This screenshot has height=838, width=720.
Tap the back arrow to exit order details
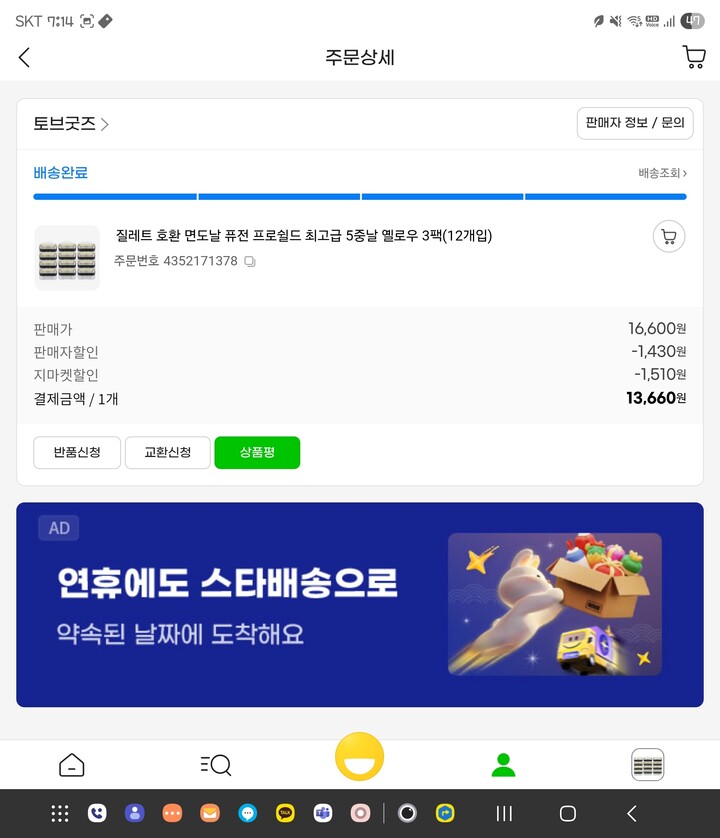[x=24, y=57]
